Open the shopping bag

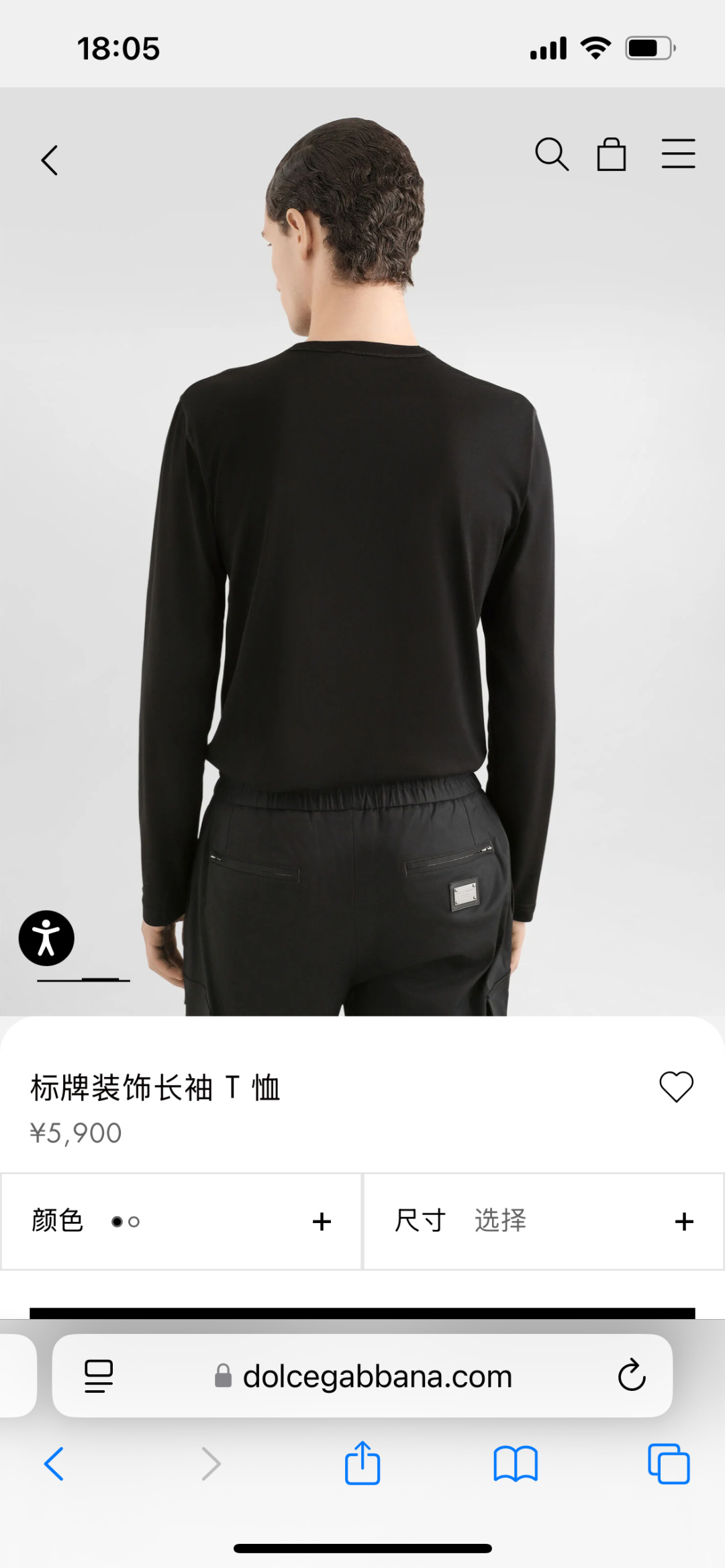[x=611, y=154]
